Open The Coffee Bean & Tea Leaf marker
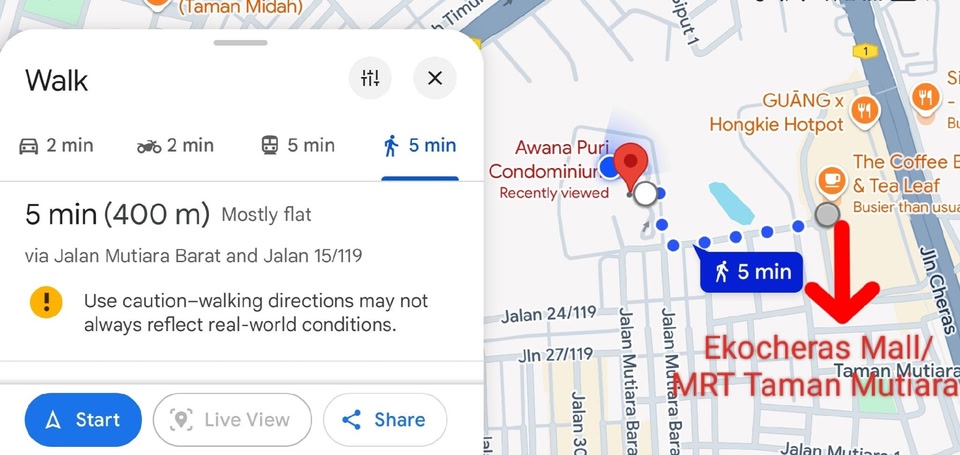The width and height of the screenshot is (960, 455). pos(829,178)
